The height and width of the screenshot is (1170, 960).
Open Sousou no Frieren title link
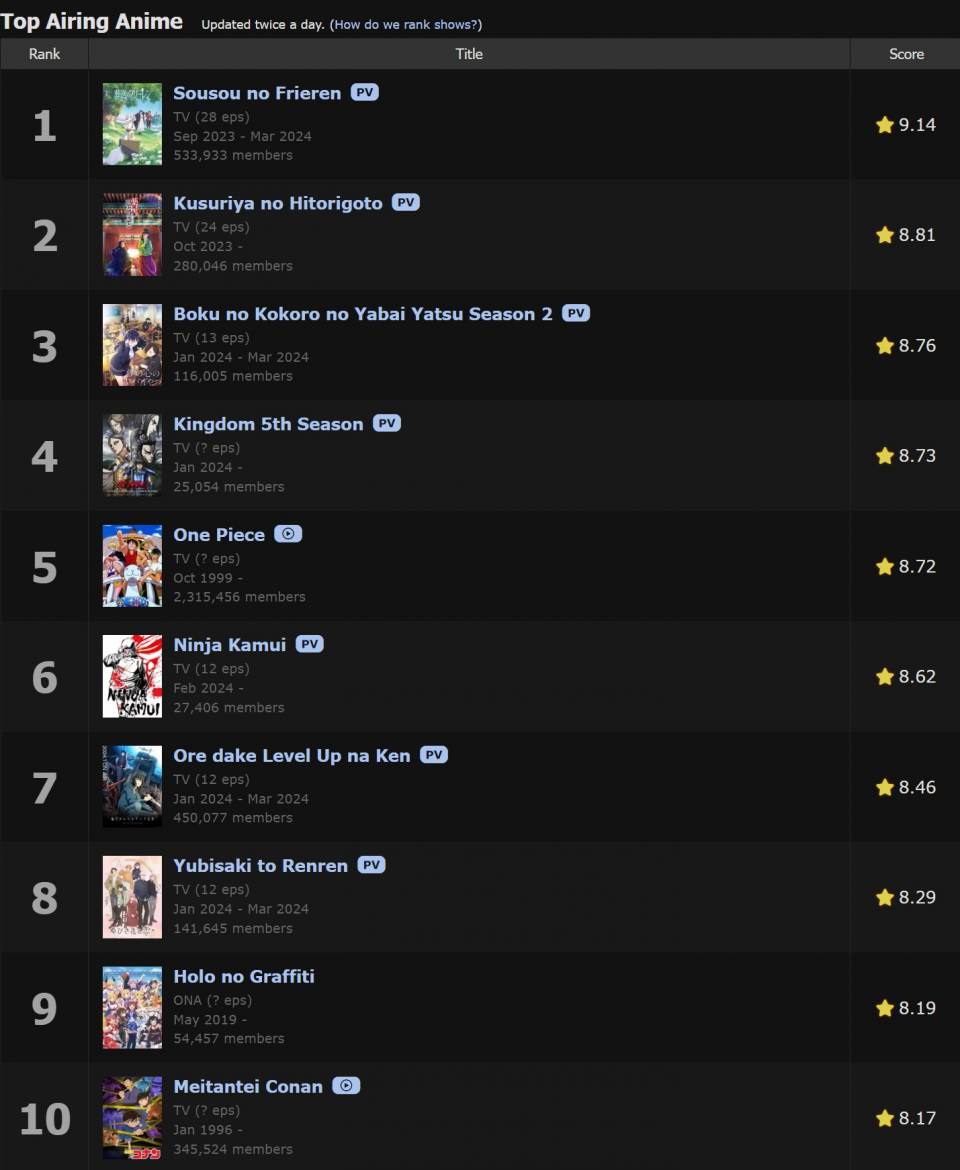pyautogui.click(x=257, y=93)
